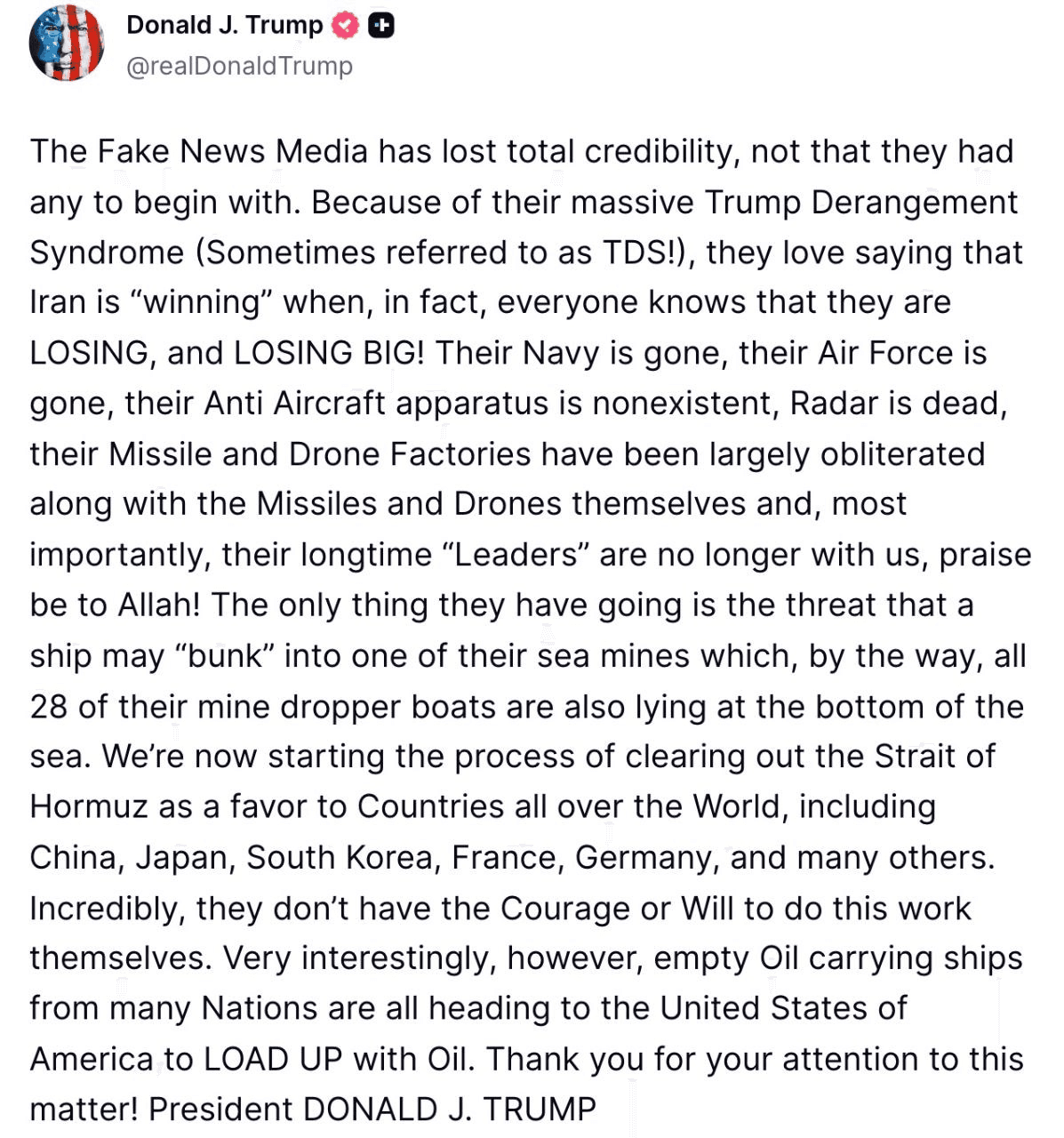
Task: Open Donald J. Trump's profile picture
Action: 67,43
